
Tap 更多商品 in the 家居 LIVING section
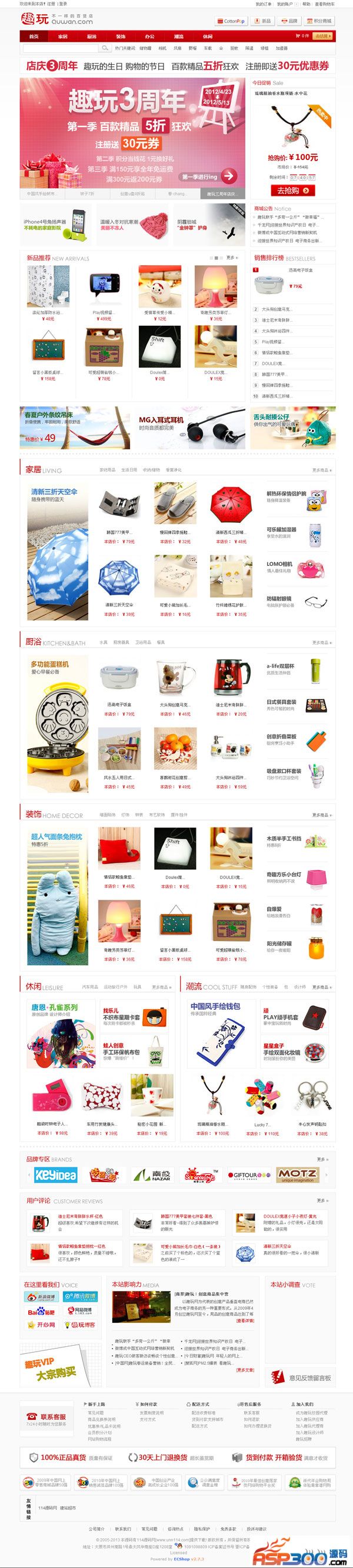pos(320,471)
